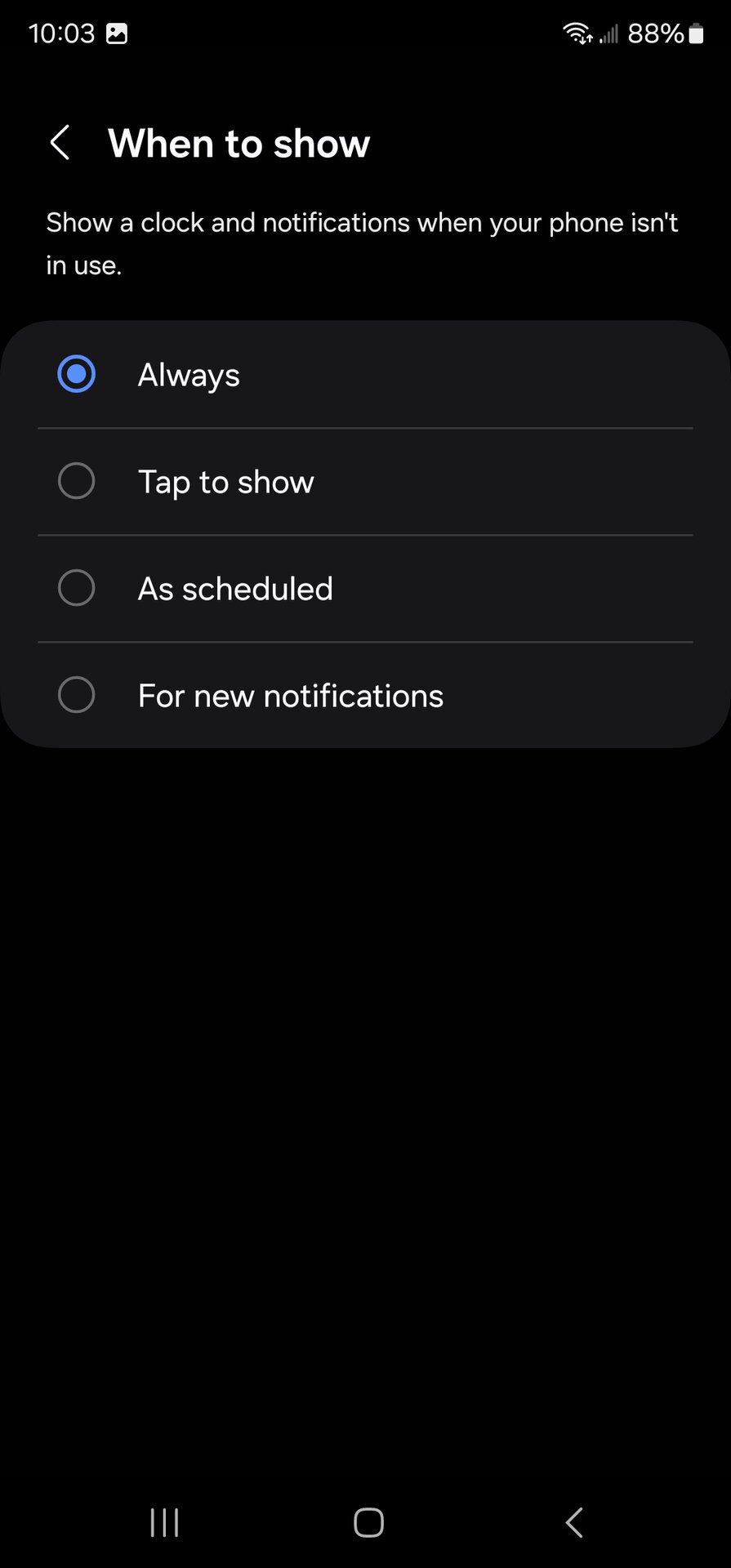Select the Always option
731x1568 pixels.
[77, 375]
